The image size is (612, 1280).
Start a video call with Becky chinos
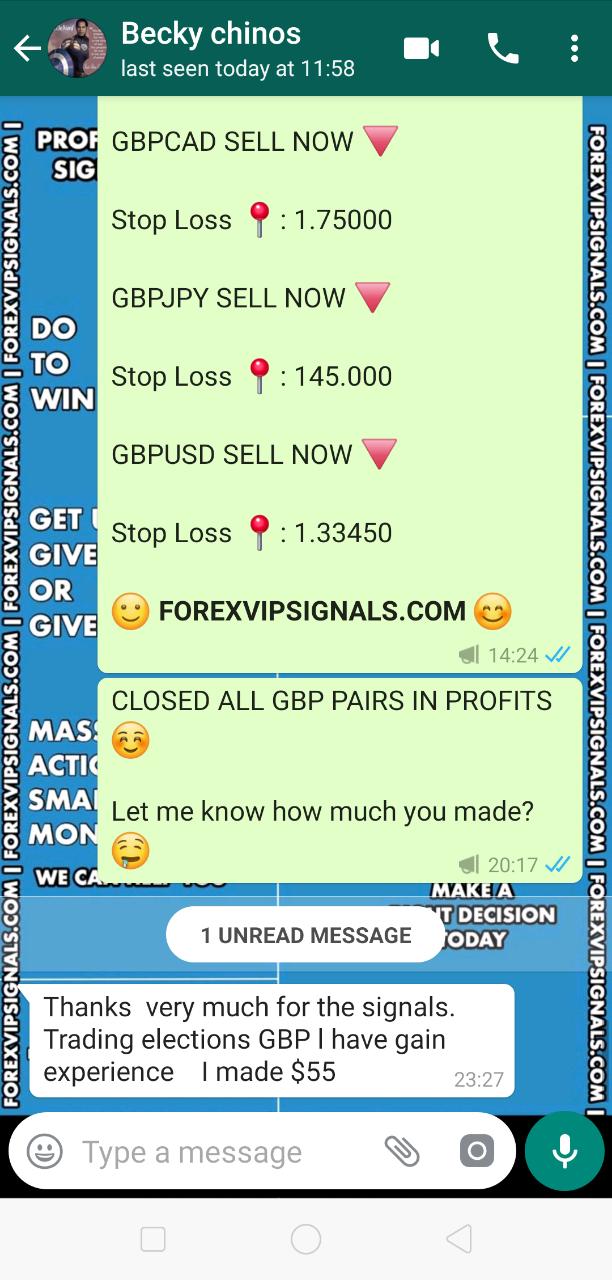[422, 48]
